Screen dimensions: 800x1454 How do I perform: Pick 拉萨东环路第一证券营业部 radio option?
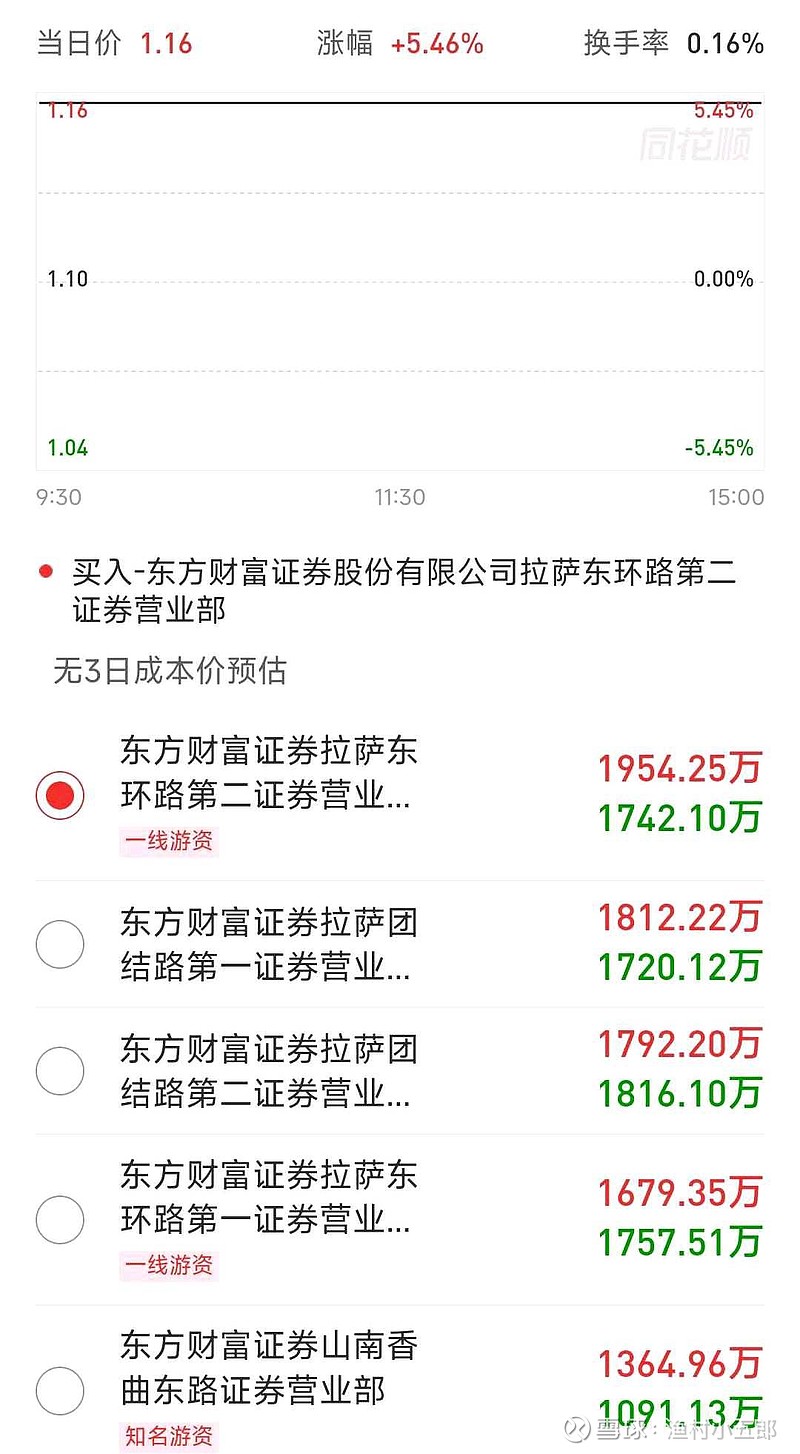pos(60,1219)
